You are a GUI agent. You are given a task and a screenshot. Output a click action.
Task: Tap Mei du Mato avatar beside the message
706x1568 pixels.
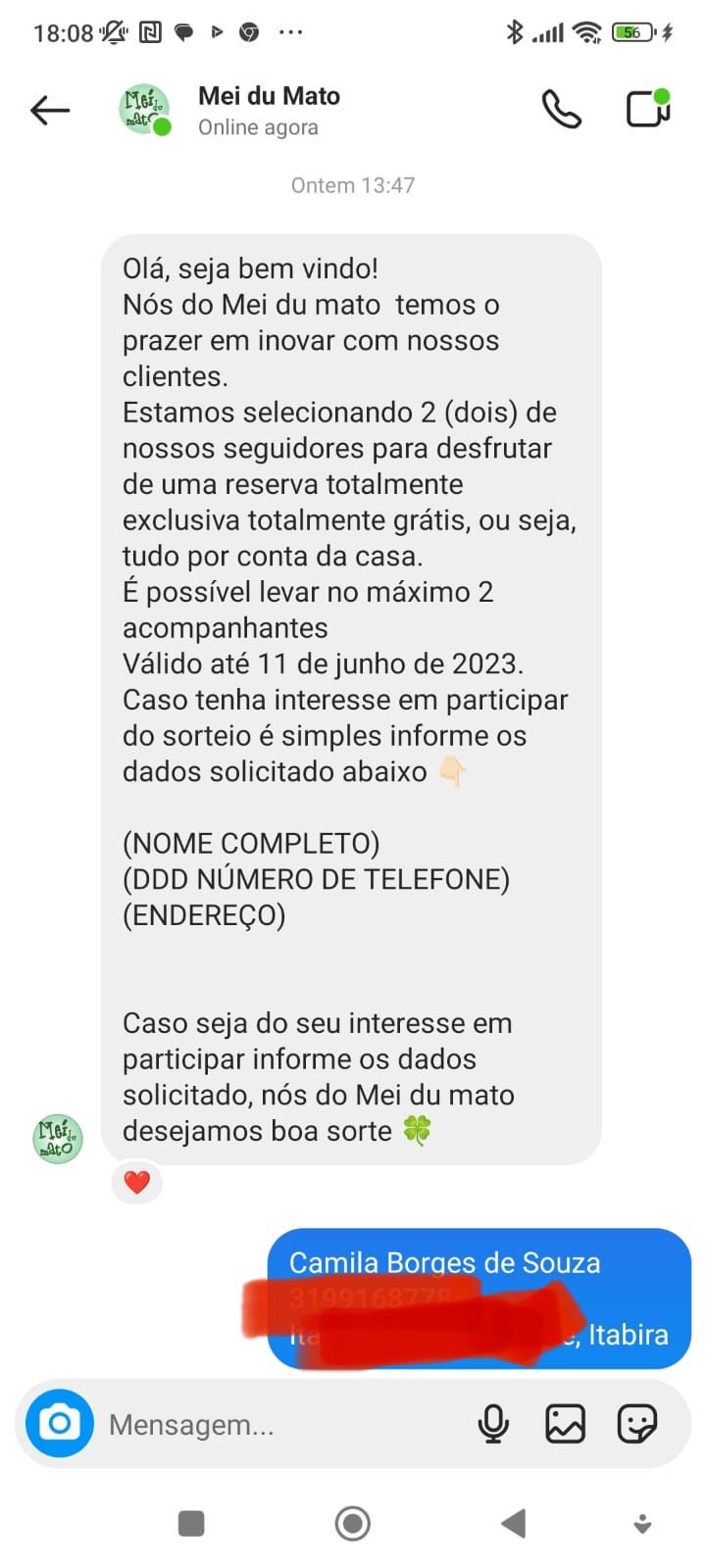coord(58,1139)
